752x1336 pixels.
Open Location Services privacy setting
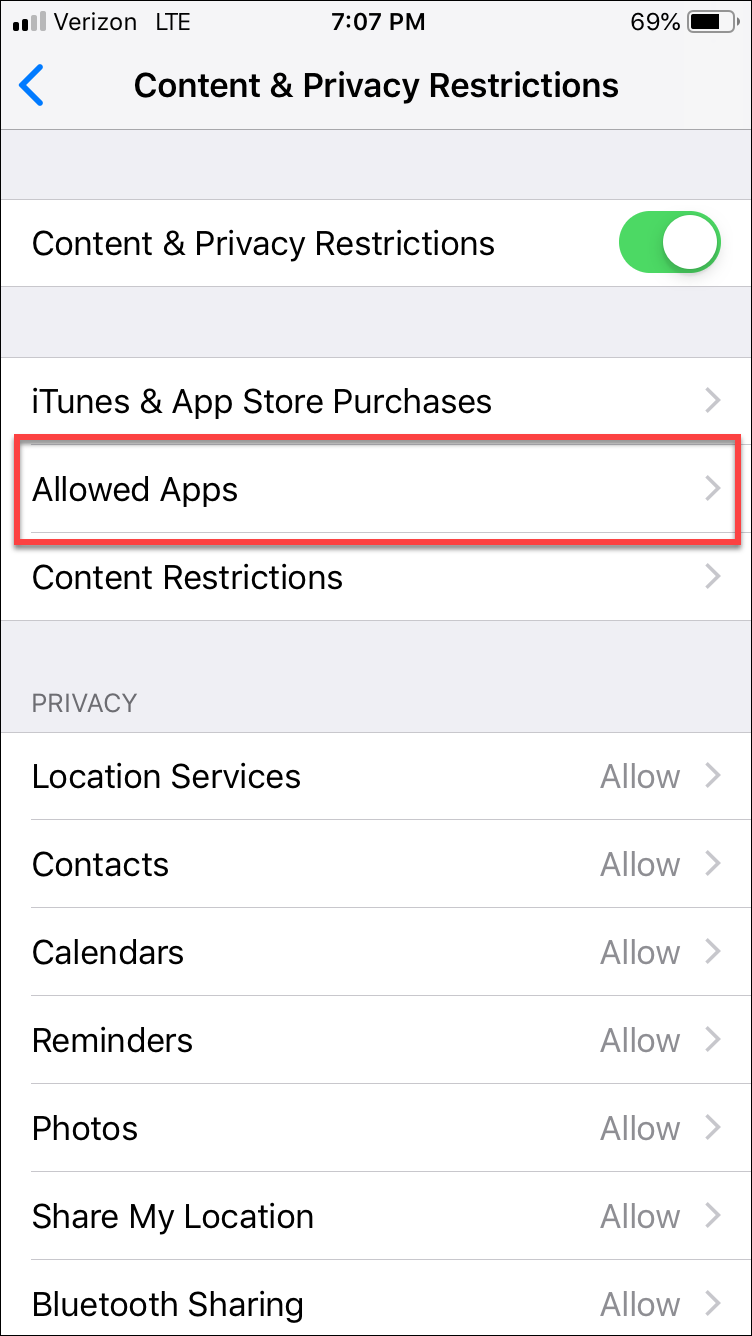[376, 776]
